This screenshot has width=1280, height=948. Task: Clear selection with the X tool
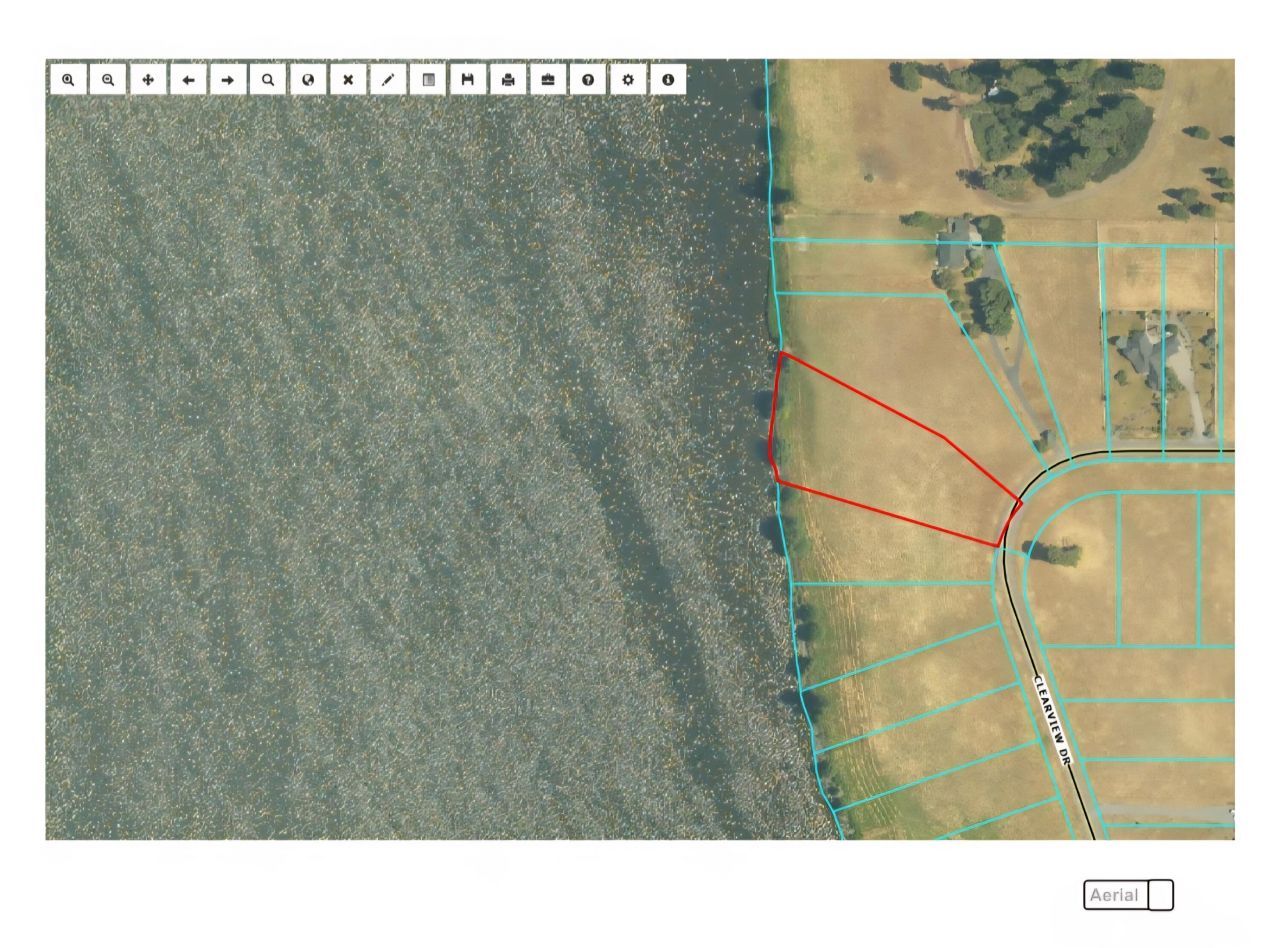(x=348, y=79)
